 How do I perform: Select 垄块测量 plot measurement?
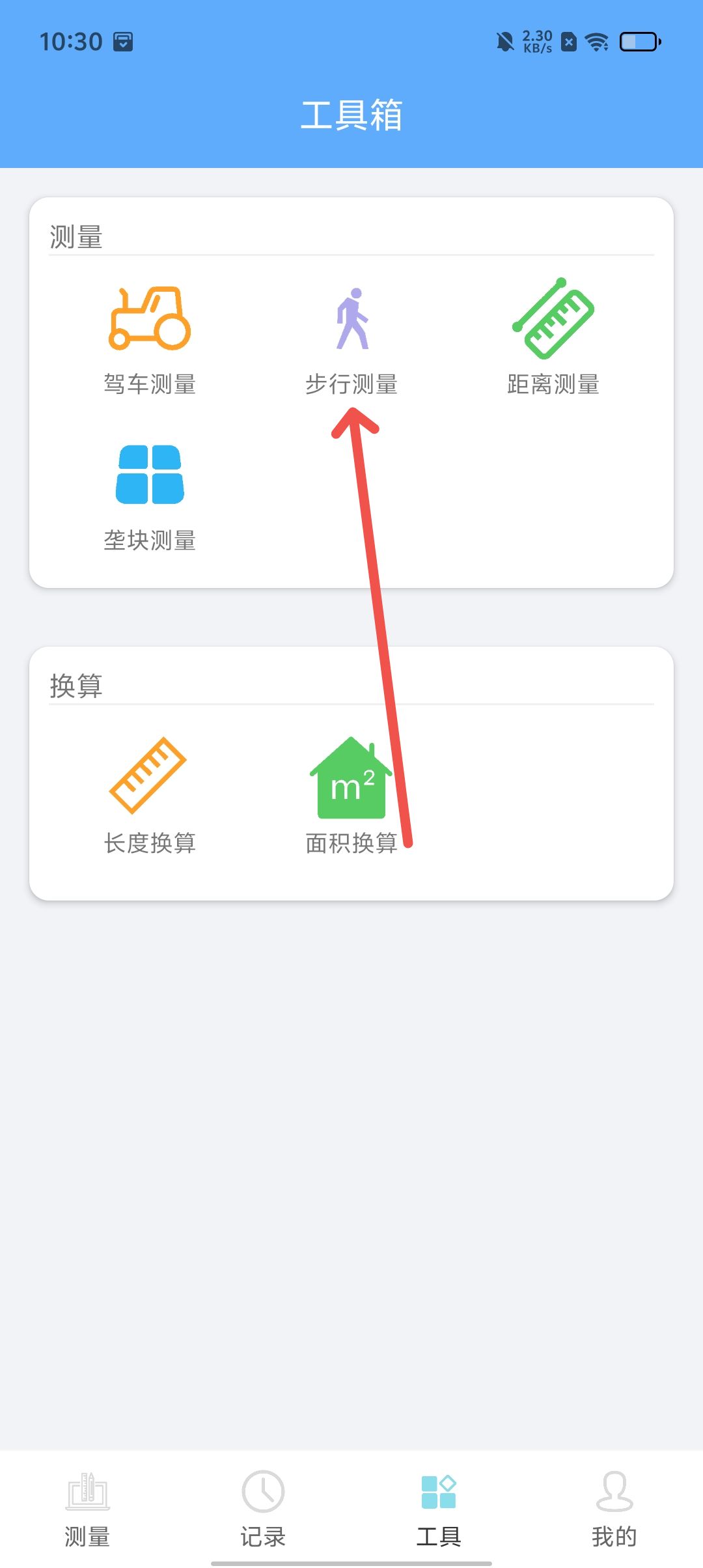coord(150,496)
